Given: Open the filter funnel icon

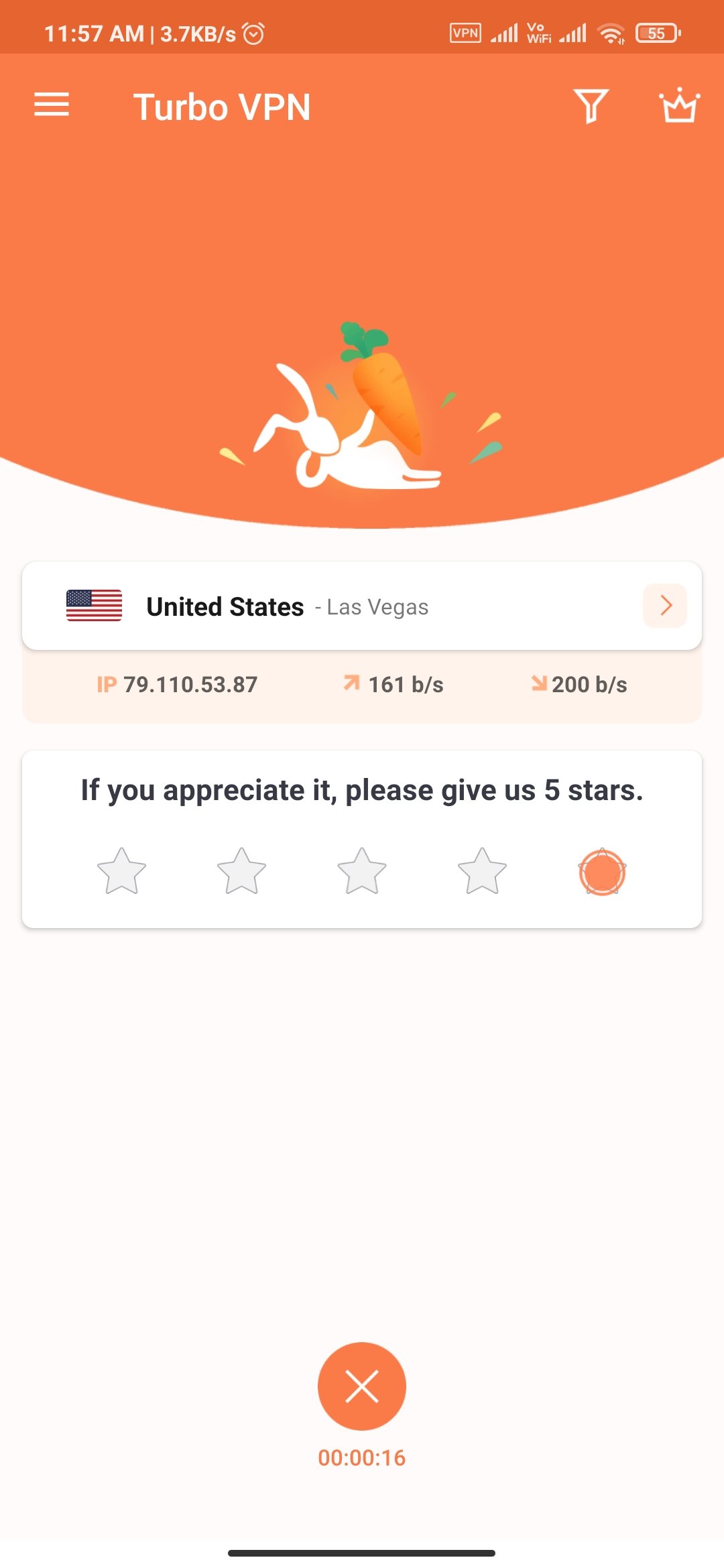Looking at the screenshot, I should [x=591, y=107].
